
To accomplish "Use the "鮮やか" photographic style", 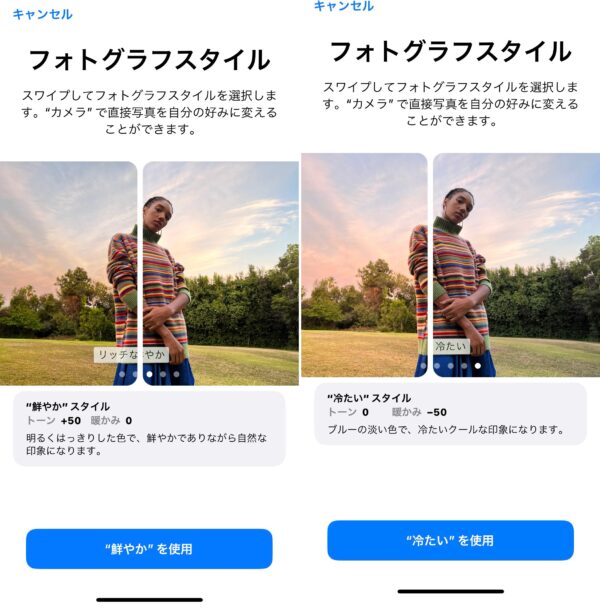I will click(148, 549).
